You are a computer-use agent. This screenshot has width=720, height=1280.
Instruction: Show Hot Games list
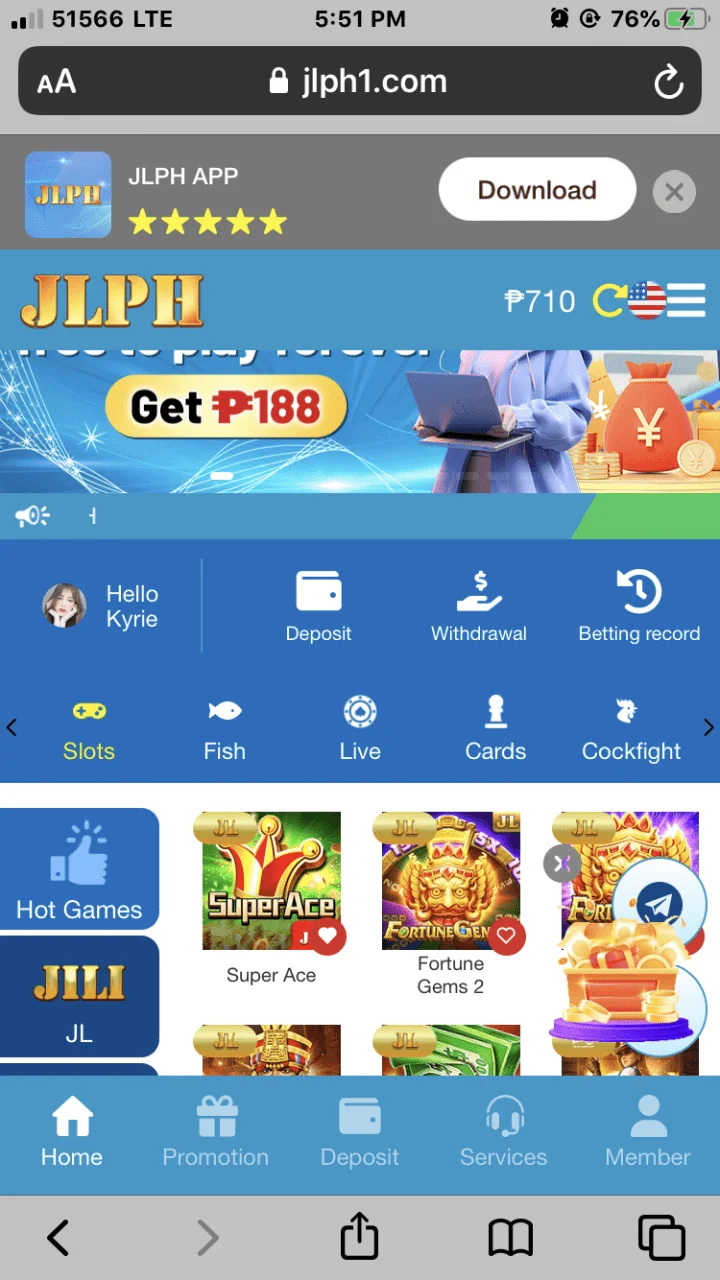tap(79, 869)
